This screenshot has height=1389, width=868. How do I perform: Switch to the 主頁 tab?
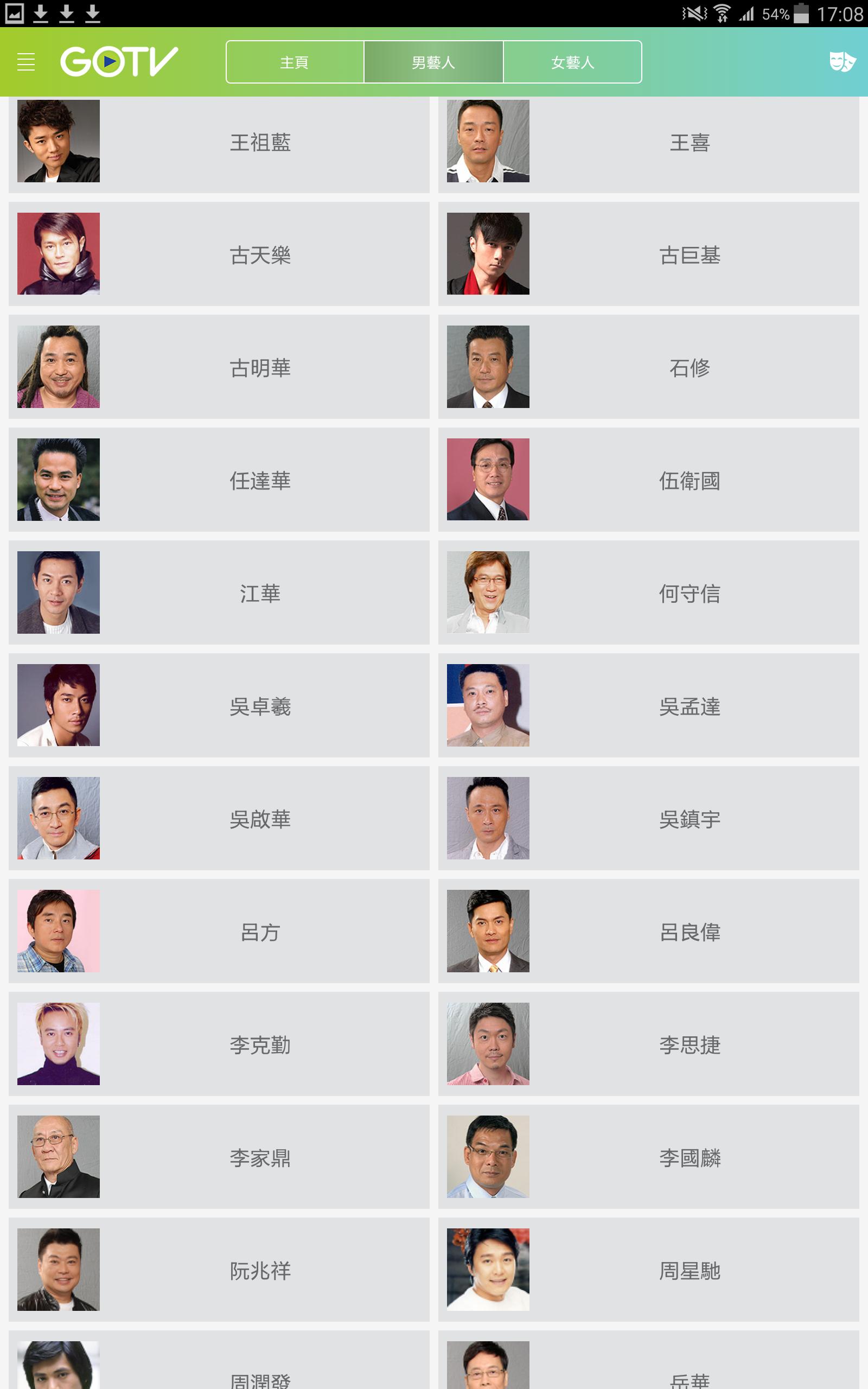(295, 62)
